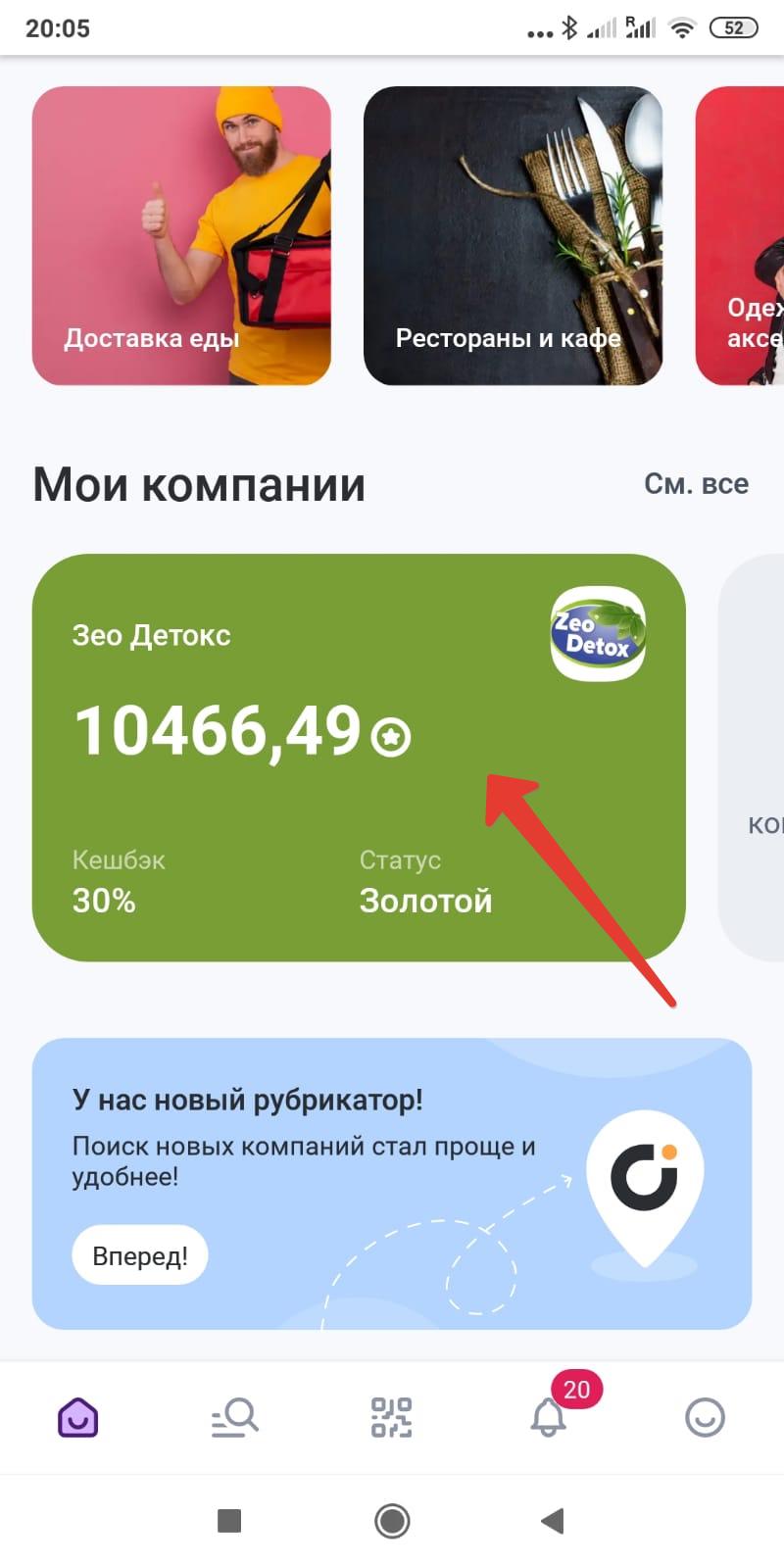The image size is (784, 1568).
Task: Tap the system home button
Action: 392,1521
